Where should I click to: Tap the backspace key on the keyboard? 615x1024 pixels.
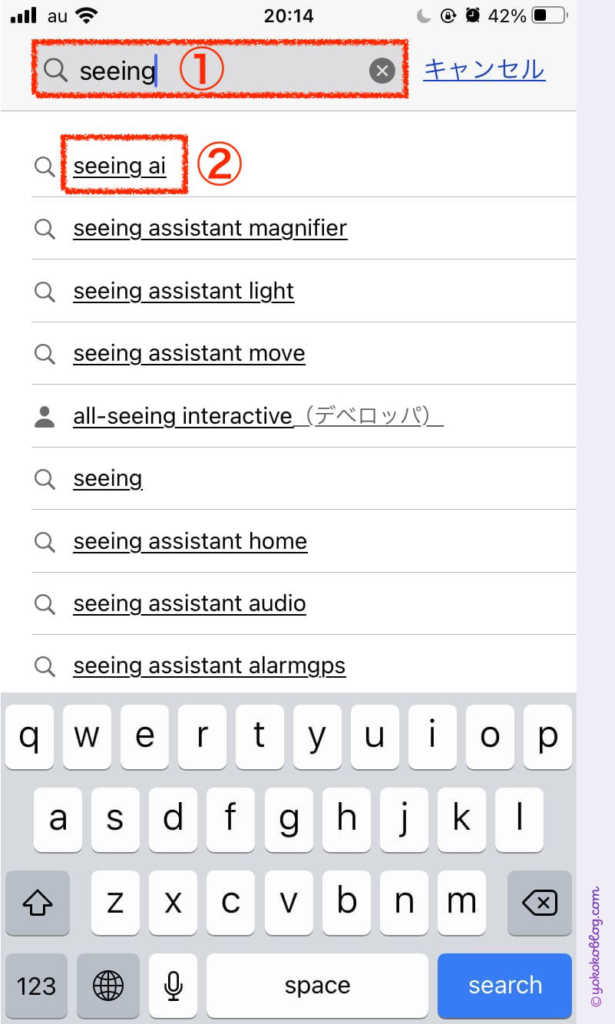(539, 903)
